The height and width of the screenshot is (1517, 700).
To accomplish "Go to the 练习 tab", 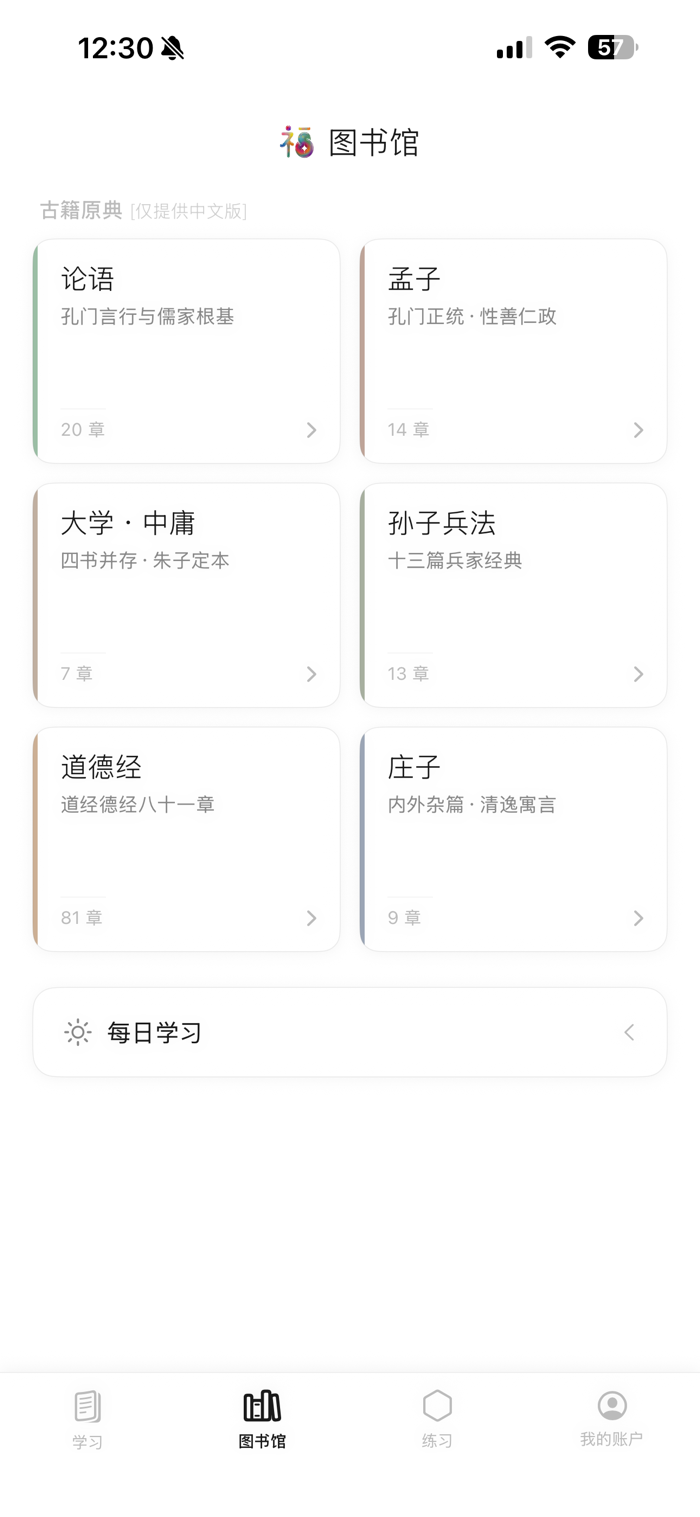I will point(437,1420).
